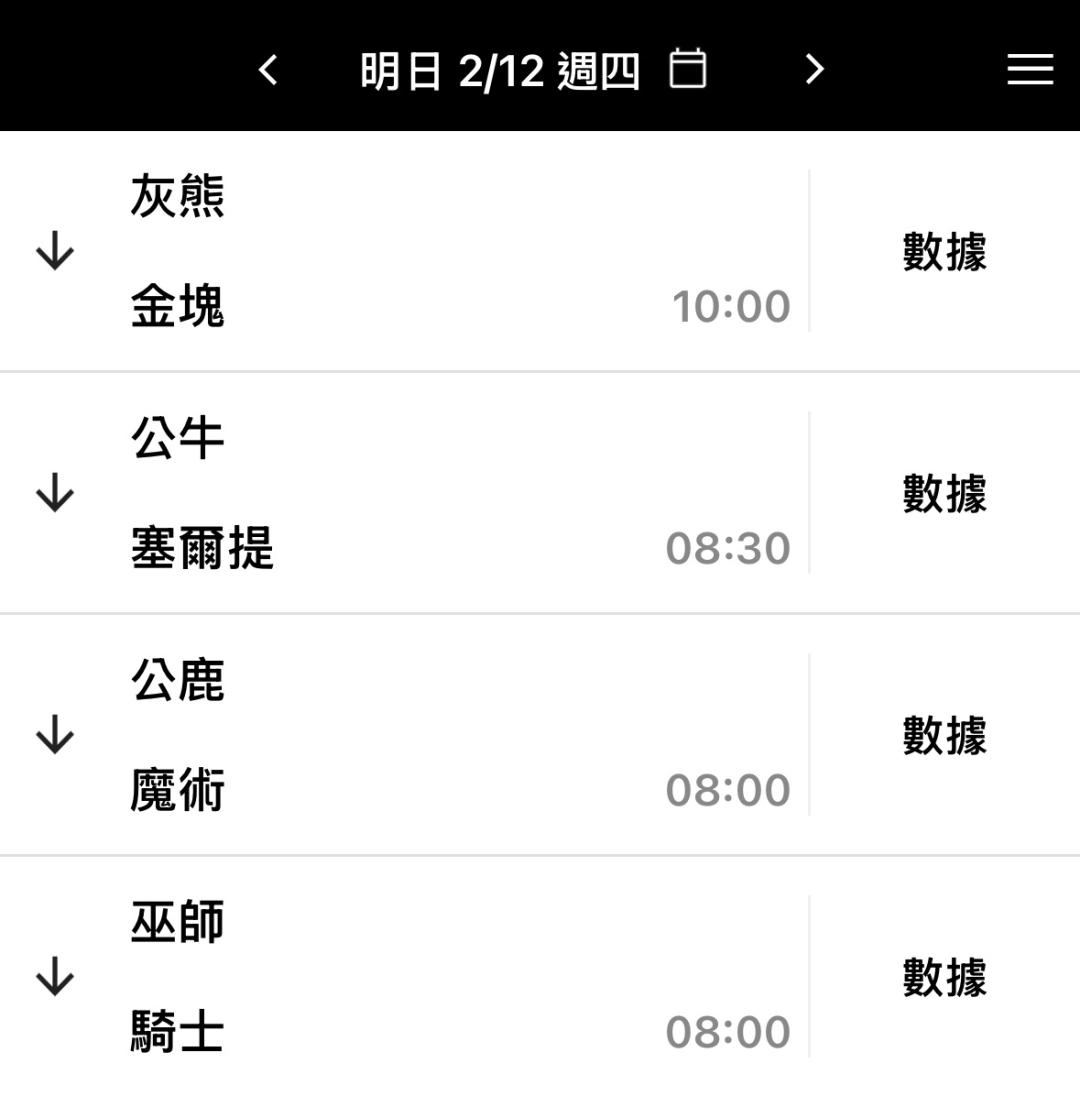
Task: Expand the 公牛 vs 塞爾提 game
Action: pos(55,493)
